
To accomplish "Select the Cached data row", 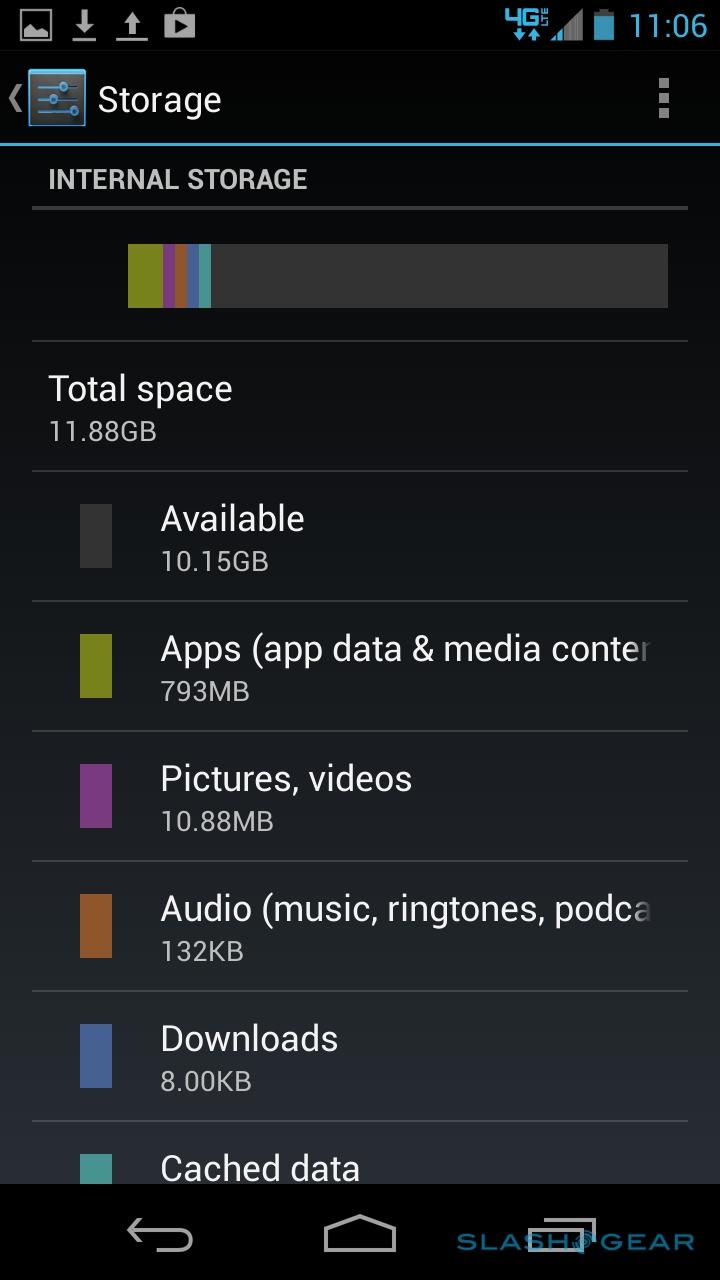I will point(360,1166).
